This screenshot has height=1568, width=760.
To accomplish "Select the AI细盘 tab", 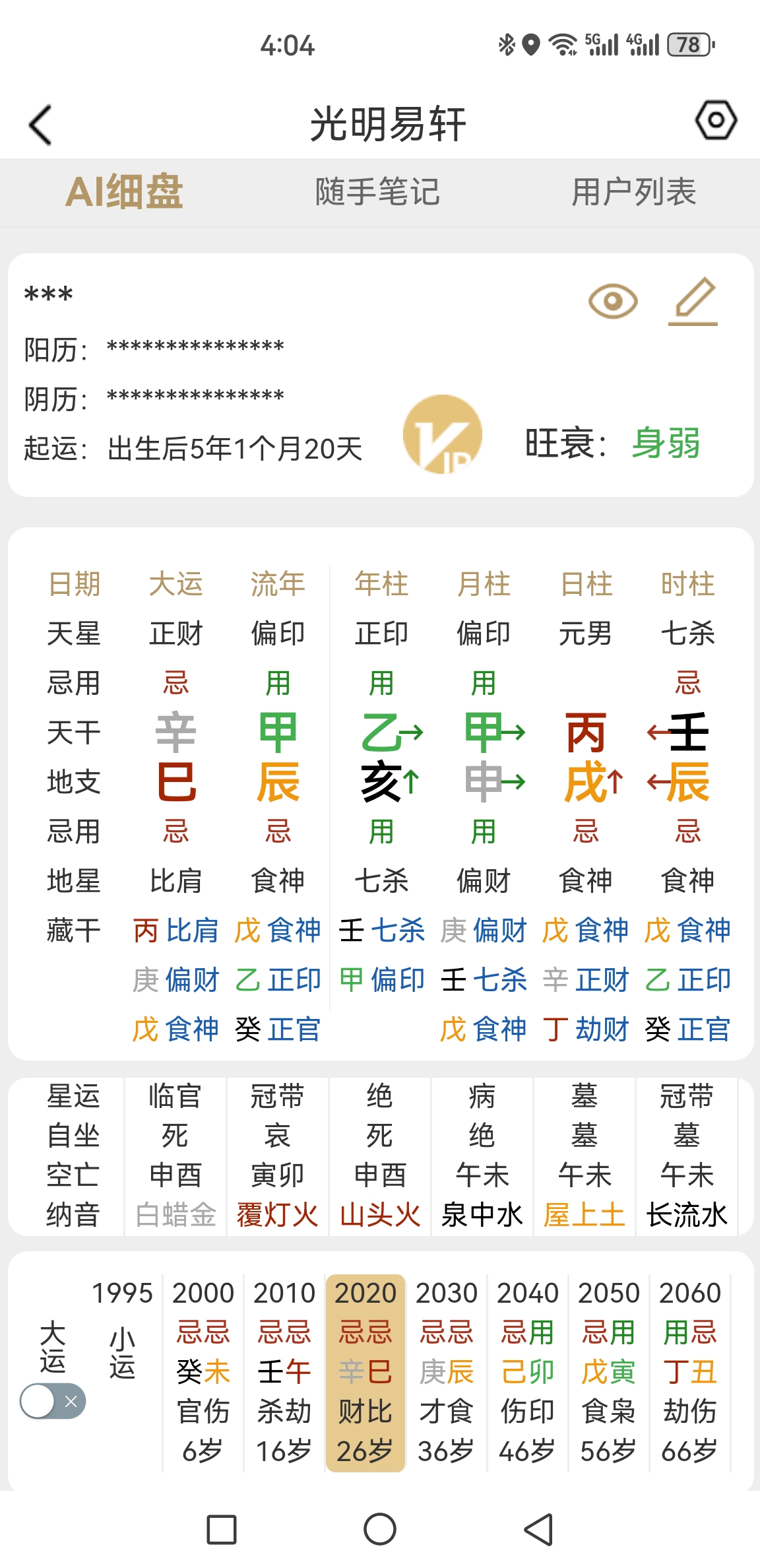I will (x=124, y=192).
